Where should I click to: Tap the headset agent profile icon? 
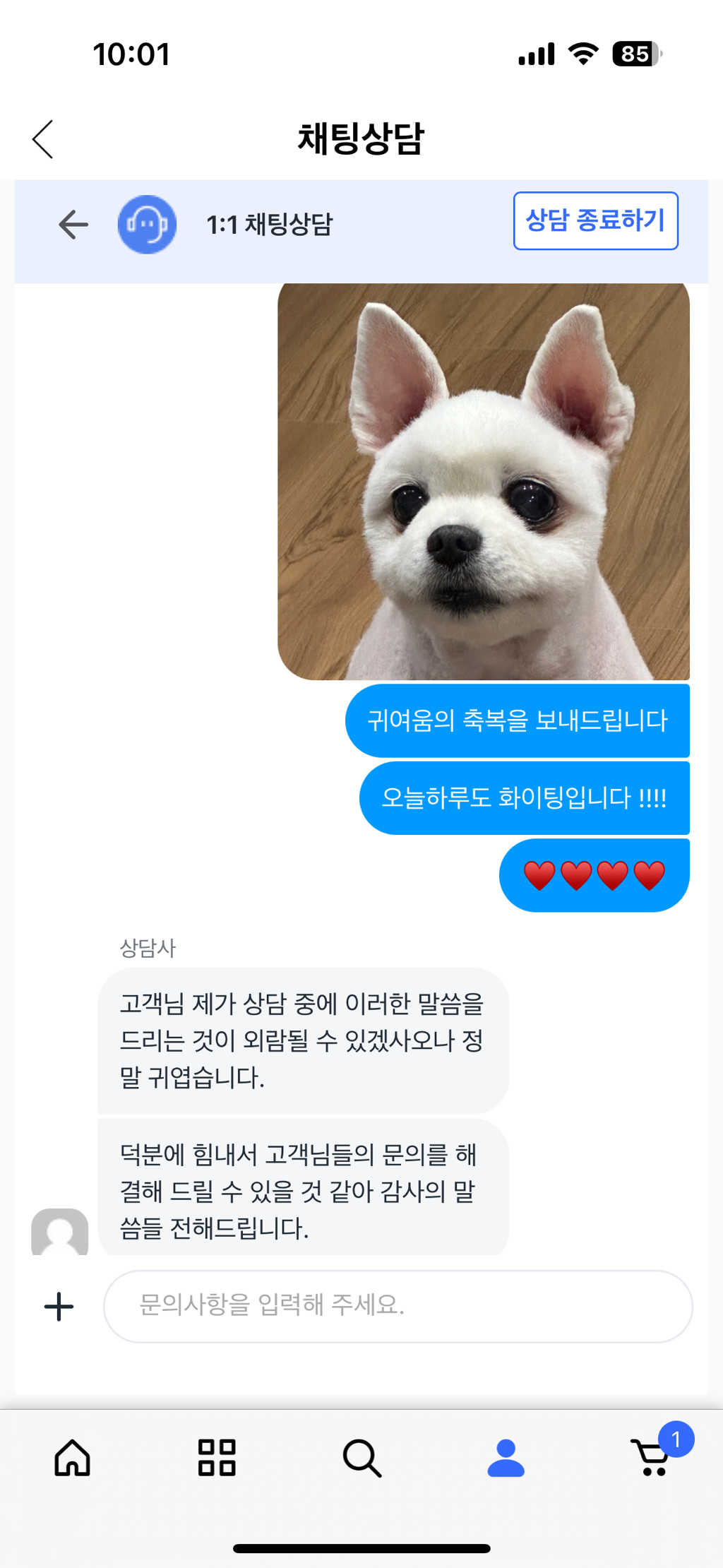[x=146, y=224]
